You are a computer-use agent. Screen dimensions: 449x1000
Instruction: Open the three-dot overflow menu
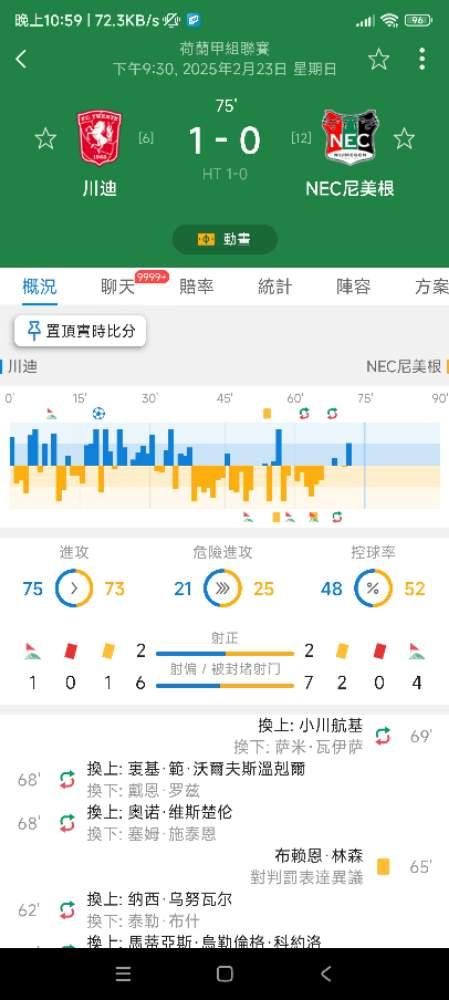point(422,59)
